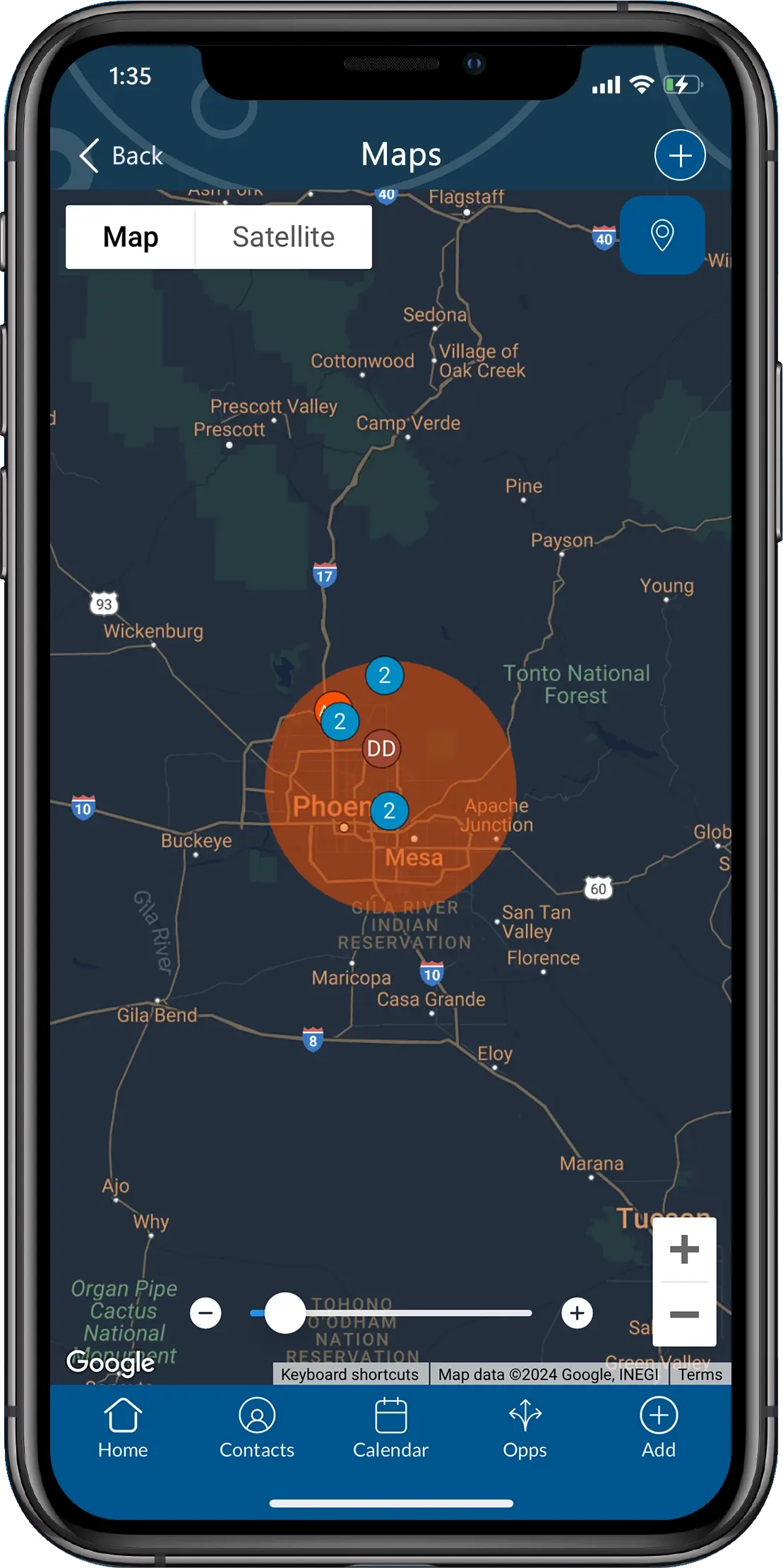Switch to Satellite view
The height and width of the screenshot is (1568, 783).
pos(283,237)
